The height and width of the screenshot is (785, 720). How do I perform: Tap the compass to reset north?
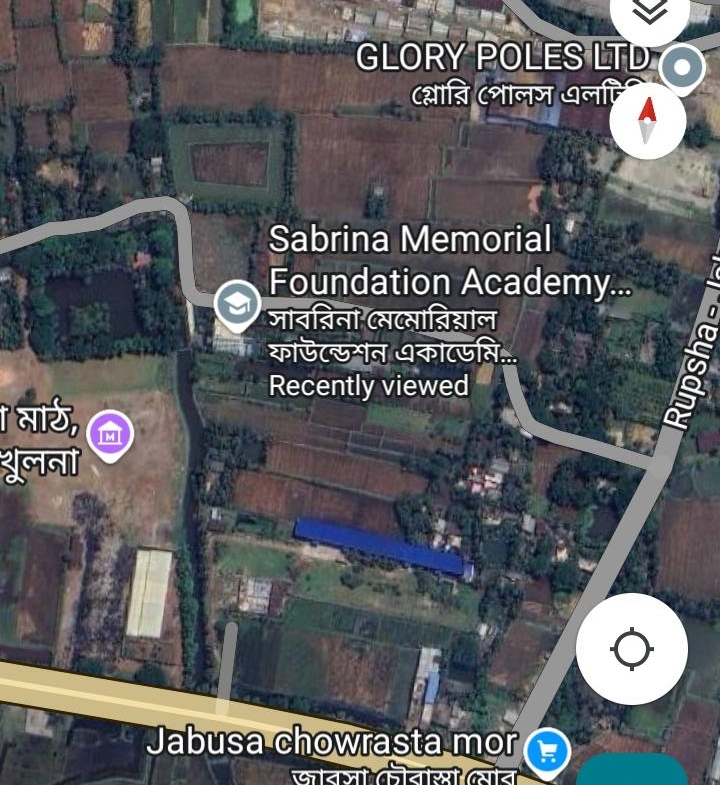coord(647,120)
